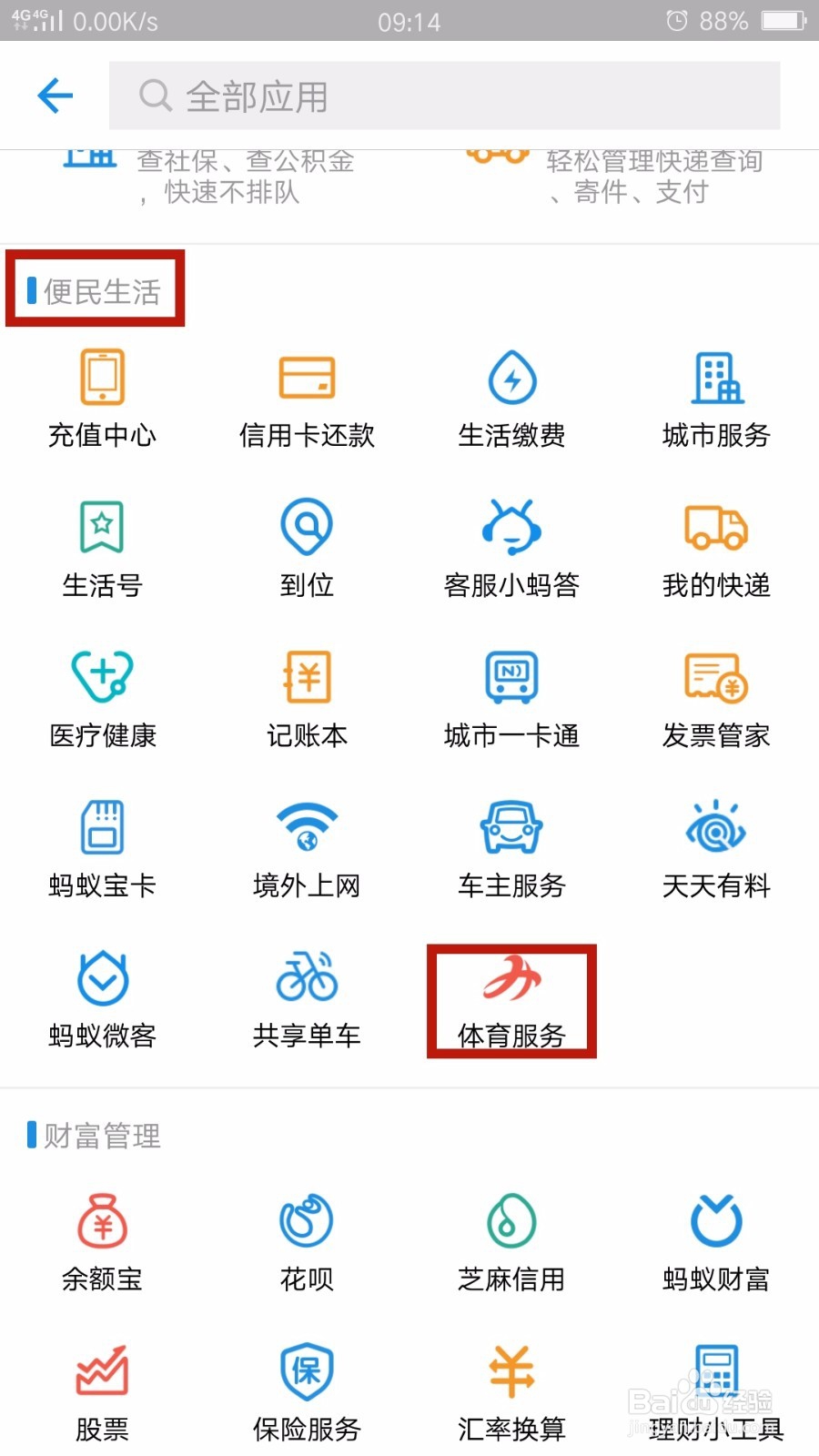The image size is (819, 1456).
Task: Tap the 城市一卡通 transit card icon
Action: [511, 698]
